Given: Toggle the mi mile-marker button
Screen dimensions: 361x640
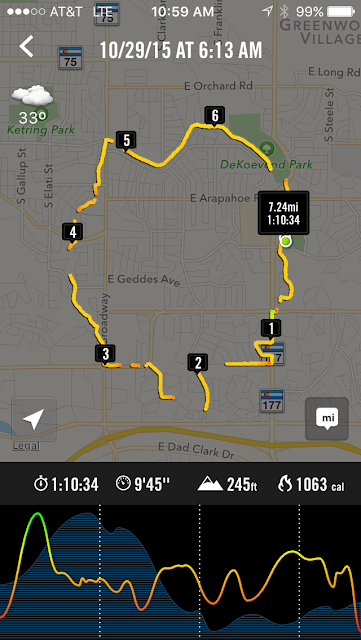Looking at the screenshot, I should pyautogui.click(x=327, y=419).
